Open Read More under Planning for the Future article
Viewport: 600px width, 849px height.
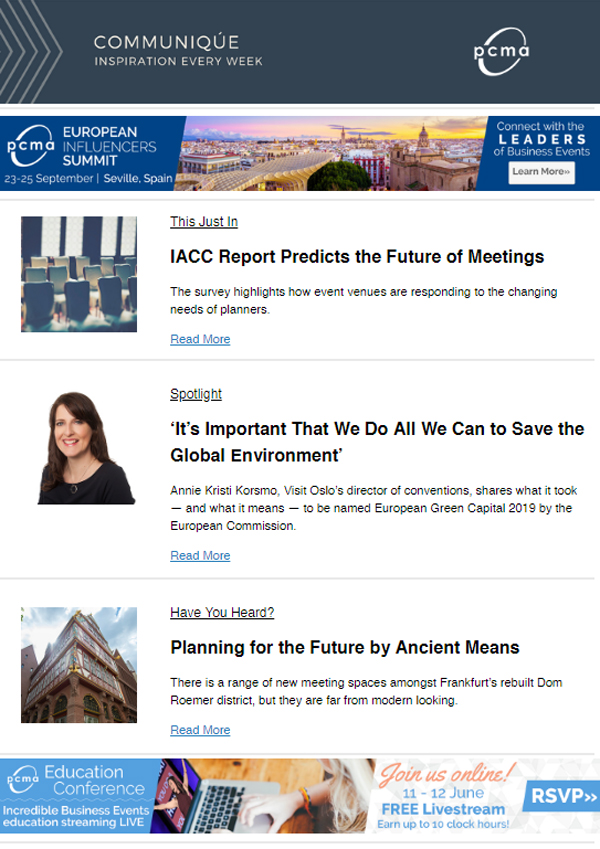tap(200, 730)
